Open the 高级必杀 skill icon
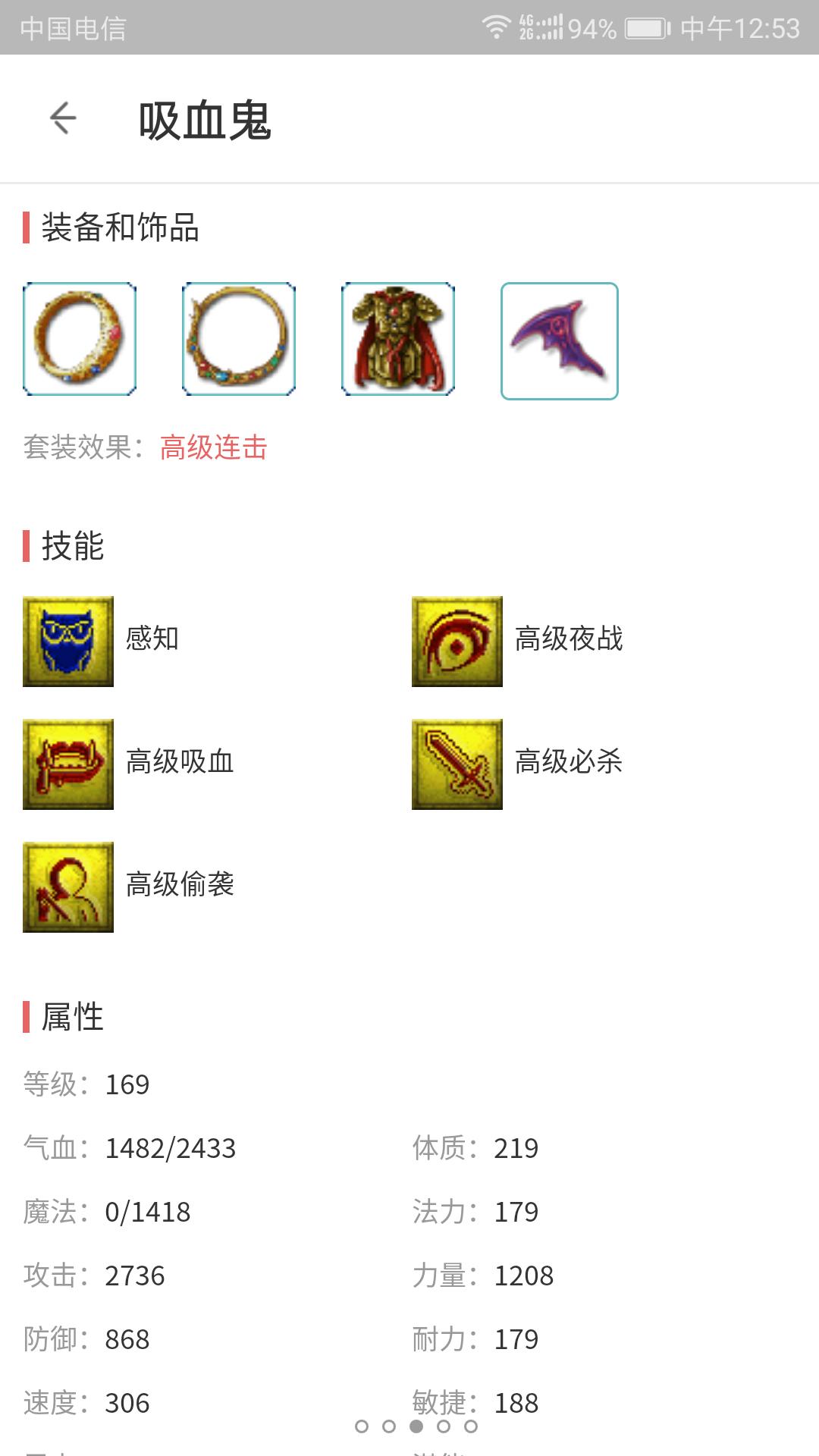The width and height of the screenshot is (819, 1456). coord(457,764)
